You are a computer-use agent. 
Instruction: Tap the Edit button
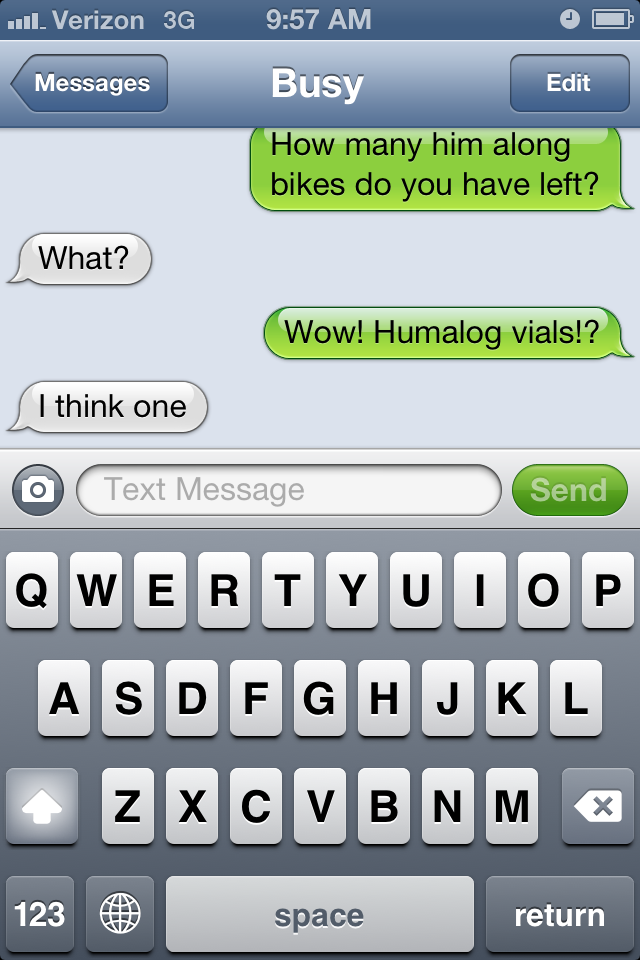[568, 84]
